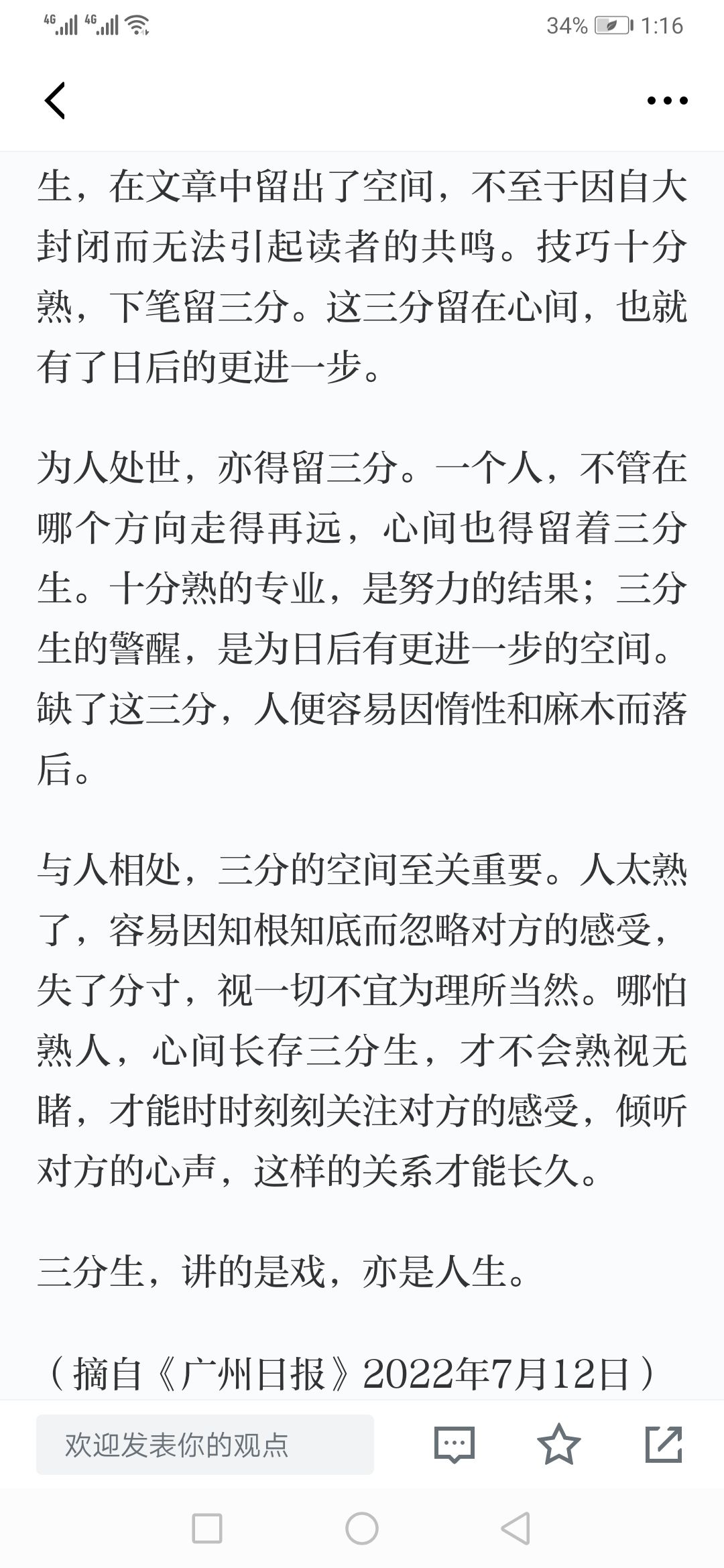
Task: Open the comments speech-bubble icon
Action: coord(455,1444)
